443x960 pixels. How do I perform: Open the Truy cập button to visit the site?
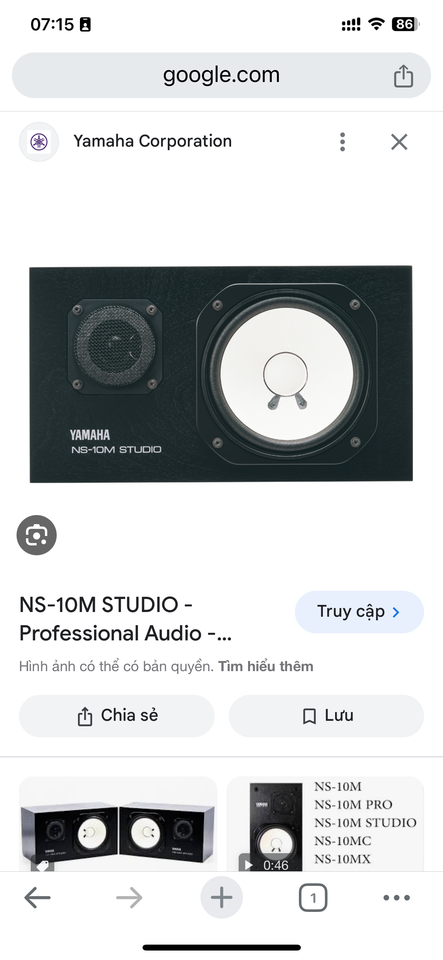(359, 612)
